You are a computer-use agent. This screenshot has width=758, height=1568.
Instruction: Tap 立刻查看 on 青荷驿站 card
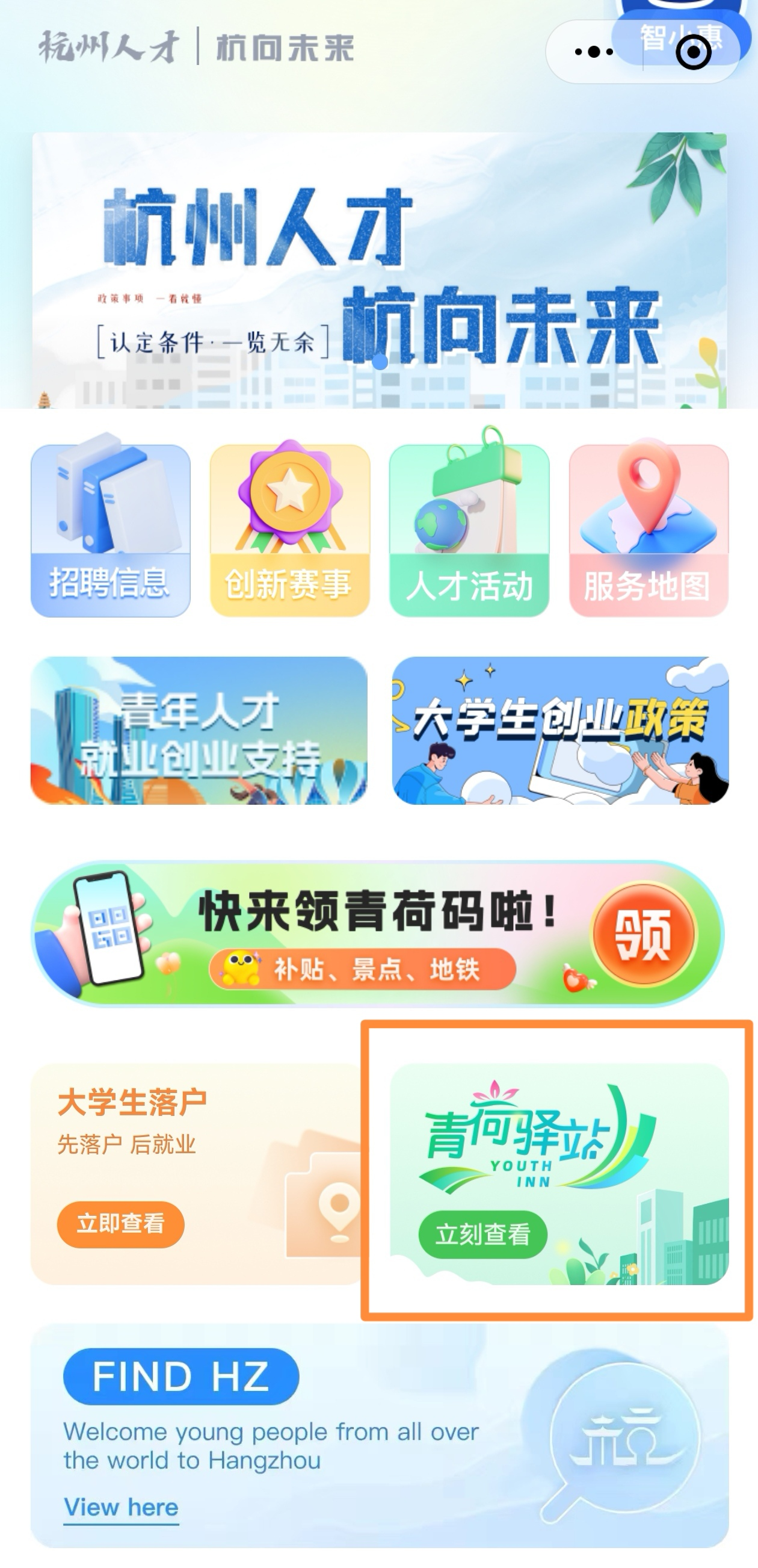click(482, 1234)
